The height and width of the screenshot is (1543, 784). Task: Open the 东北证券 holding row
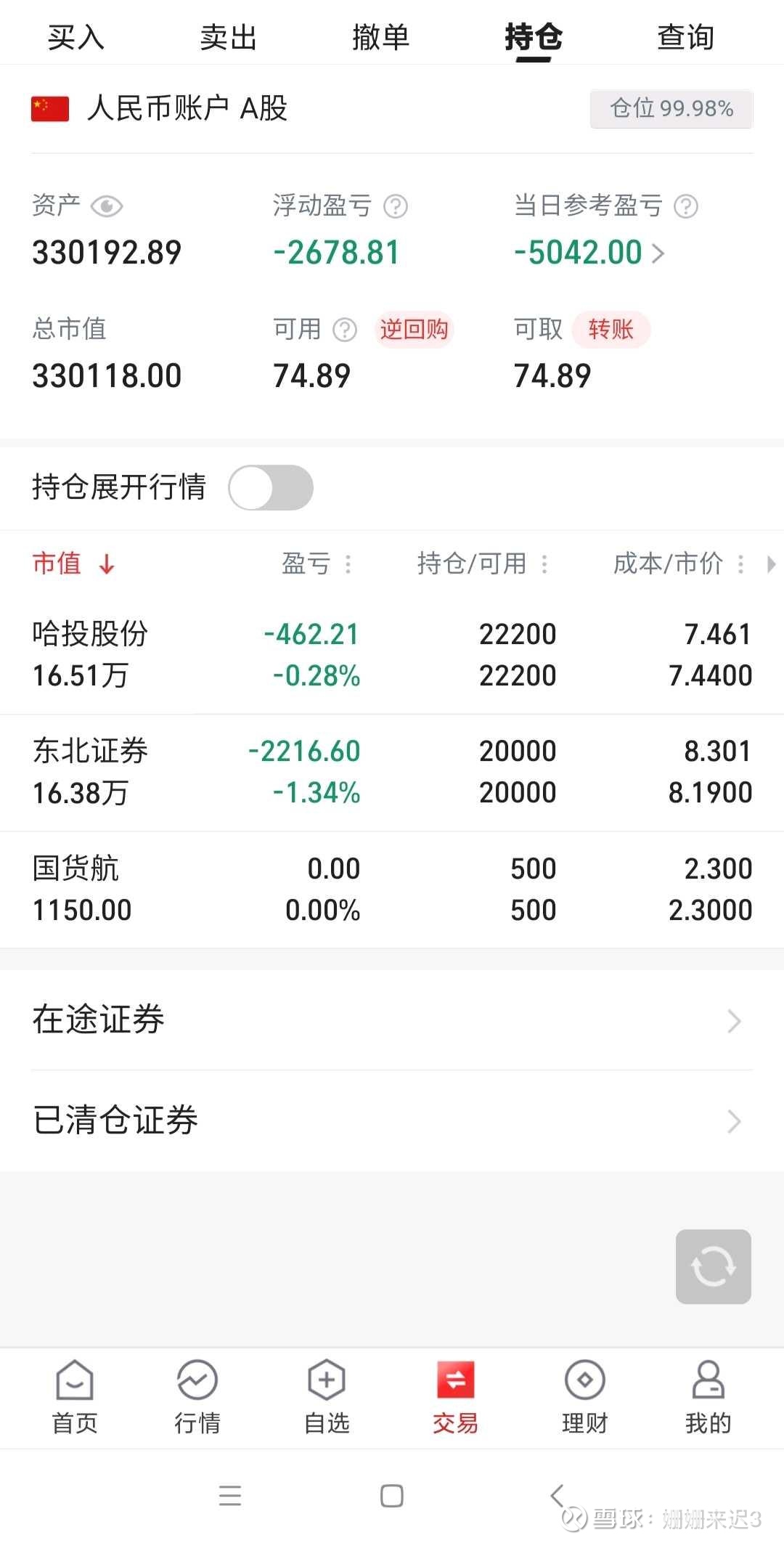(x=392, y=772)
